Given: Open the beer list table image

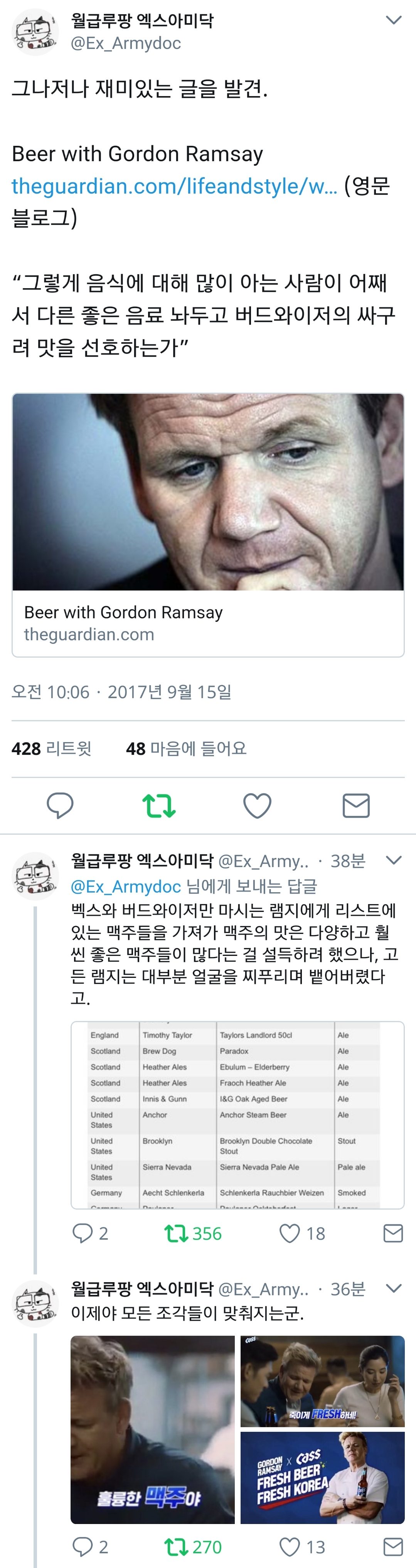Looking at the screenshot, I should 237,1114.
